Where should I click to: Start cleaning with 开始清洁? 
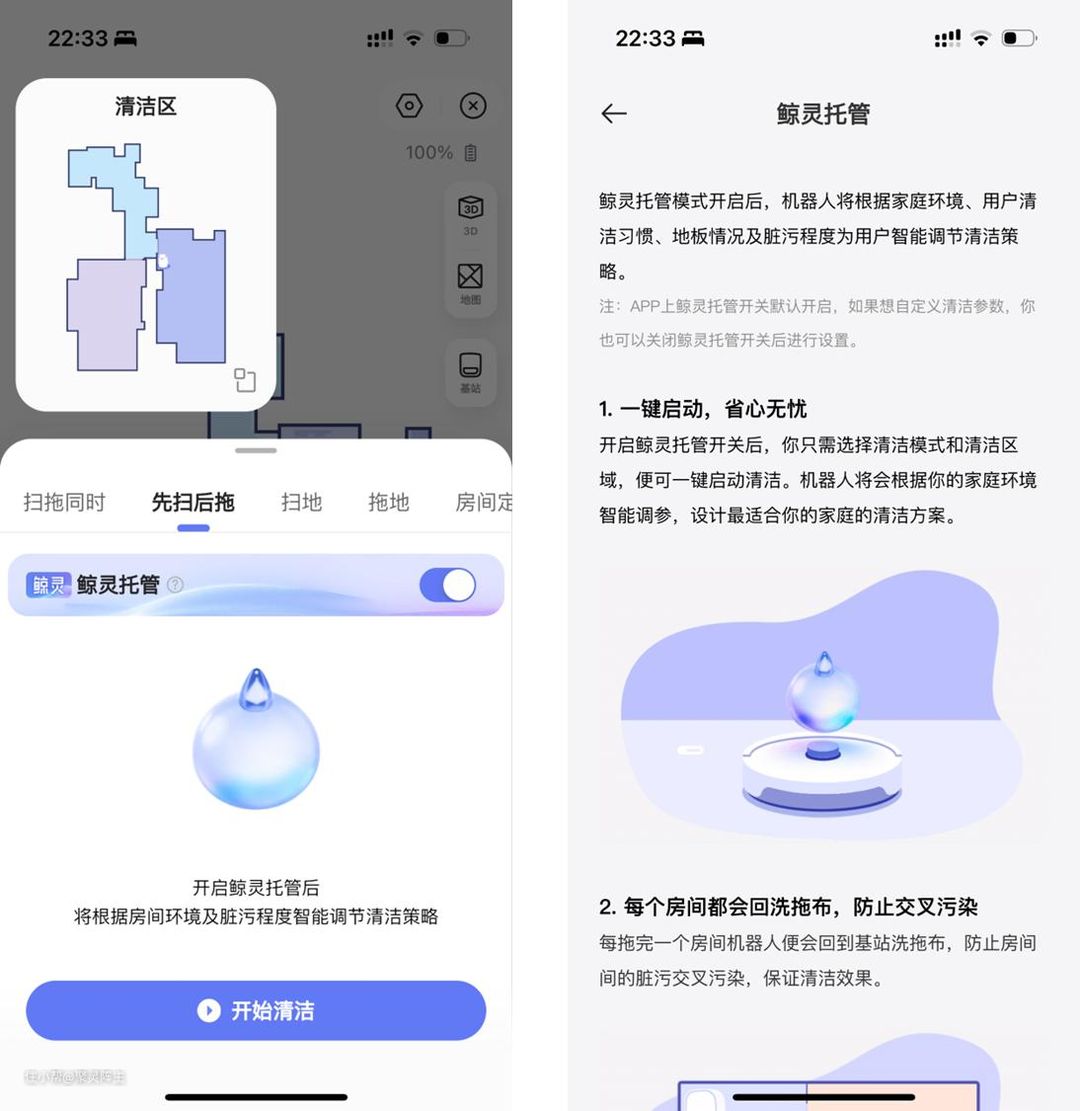click(256, 1011)
